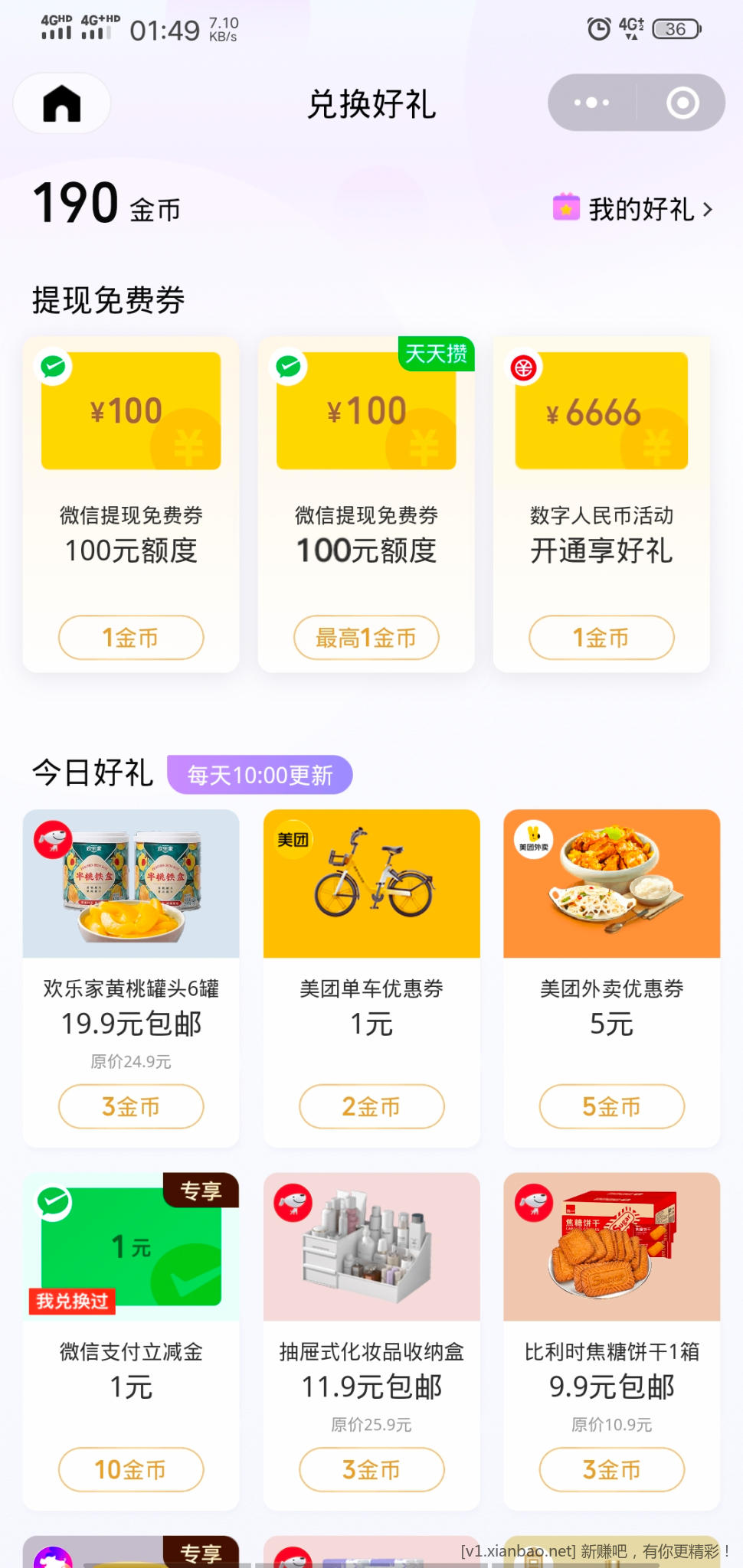Open 我的好礼 page
This screenshot has width=743, height=1568.
coord(633,209)
